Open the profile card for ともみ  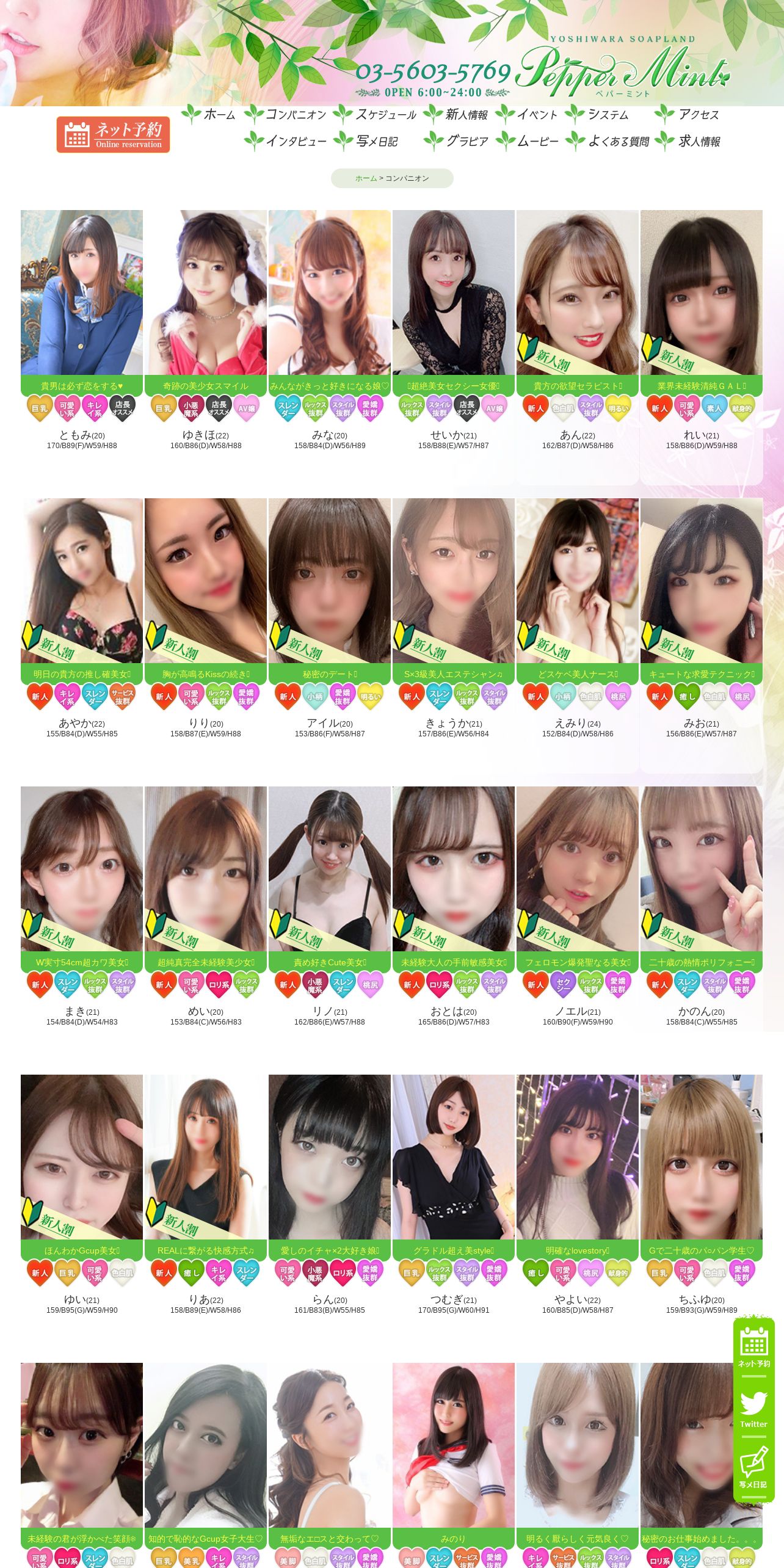pyautogui.click(x=82, y=331)
